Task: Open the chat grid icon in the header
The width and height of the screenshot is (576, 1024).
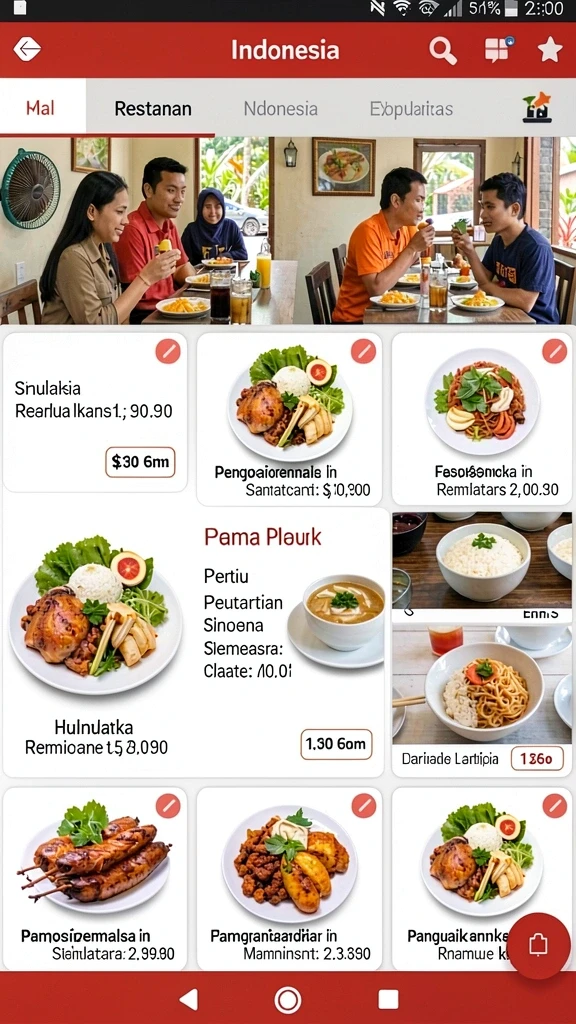Action: [x=500, y=49]
